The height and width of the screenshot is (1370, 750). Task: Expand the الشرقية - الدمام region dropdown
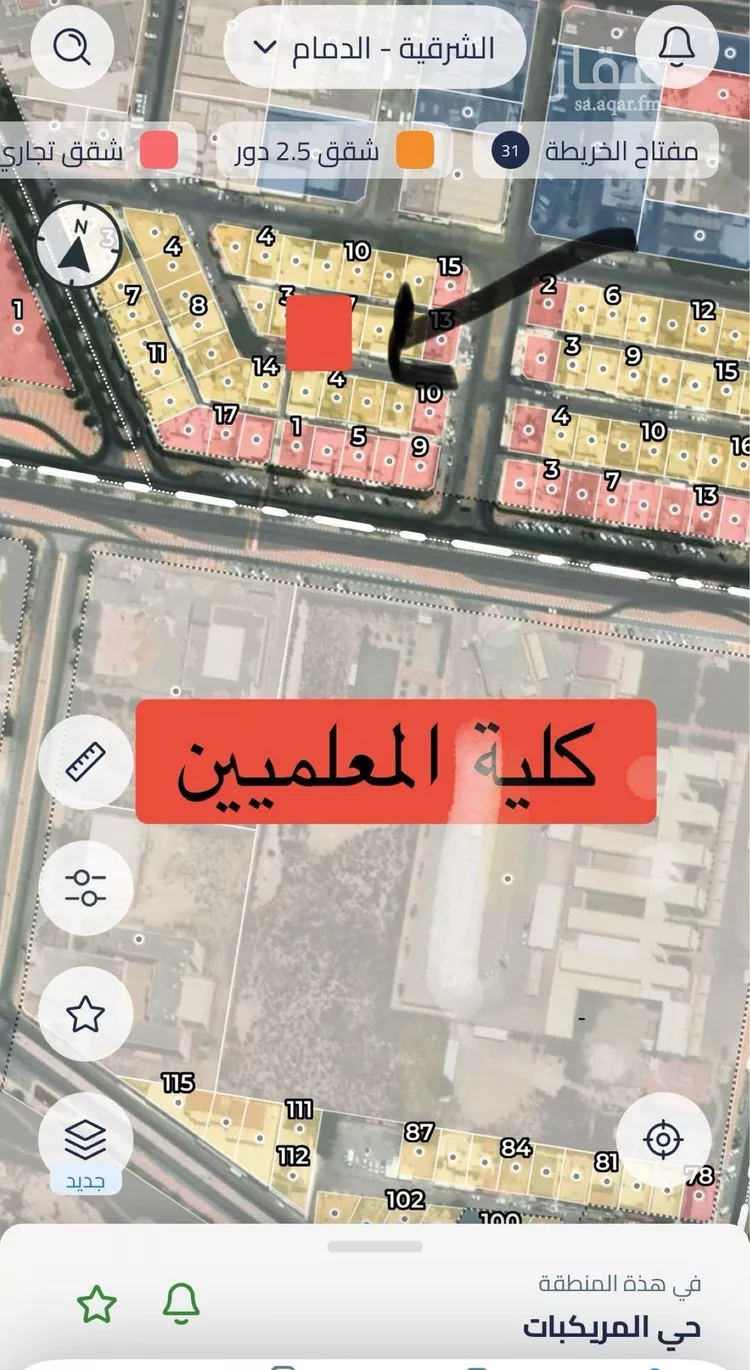click(x=375, y=48)
